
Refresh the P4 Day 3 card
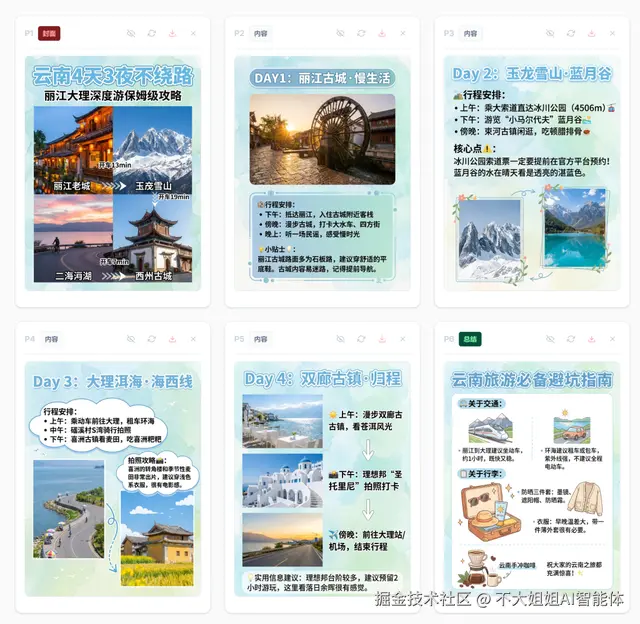[x=151, y=339]
